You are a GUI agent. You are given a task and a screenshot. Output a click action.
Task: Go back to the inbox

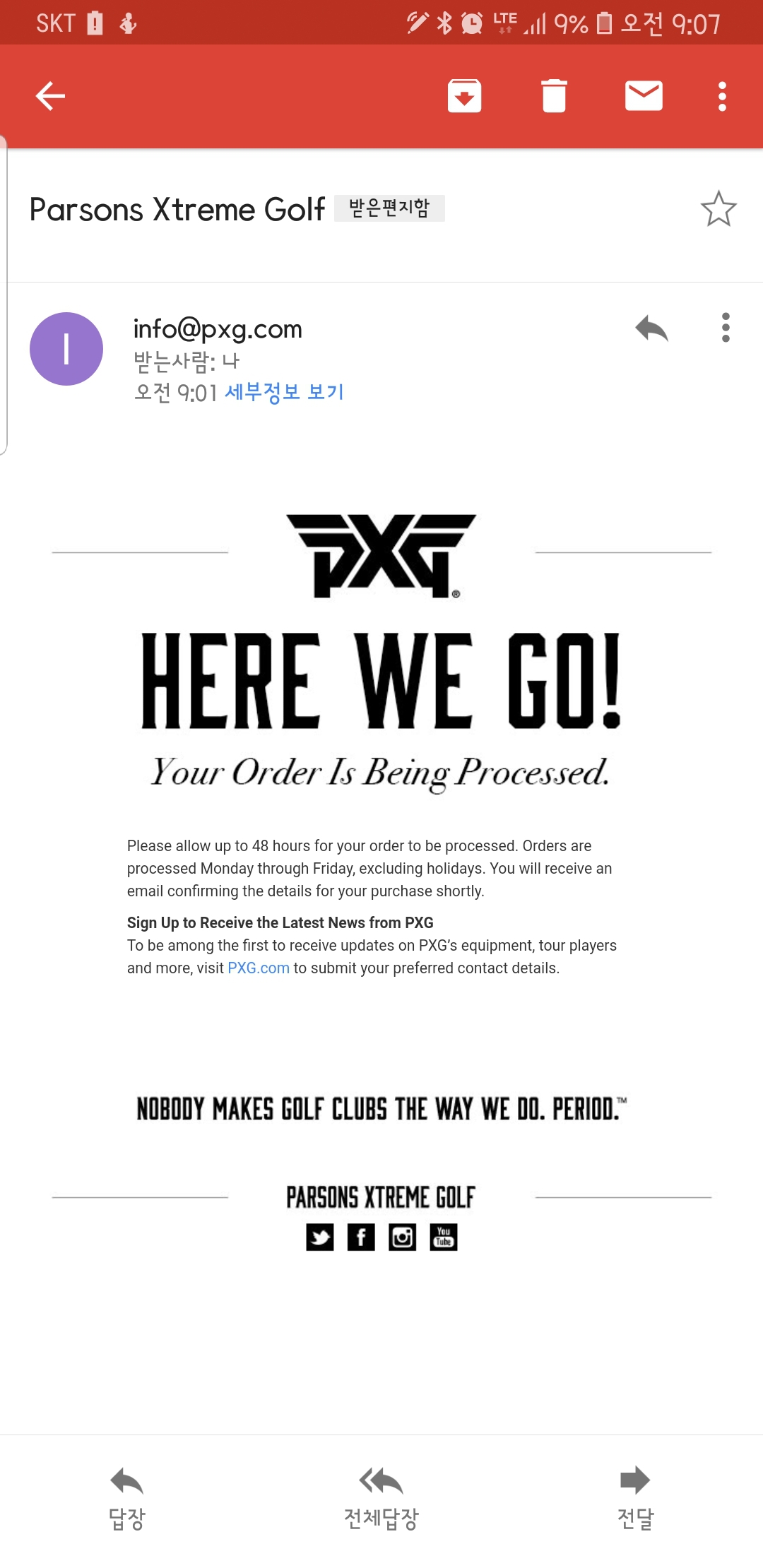coord(50,96)
